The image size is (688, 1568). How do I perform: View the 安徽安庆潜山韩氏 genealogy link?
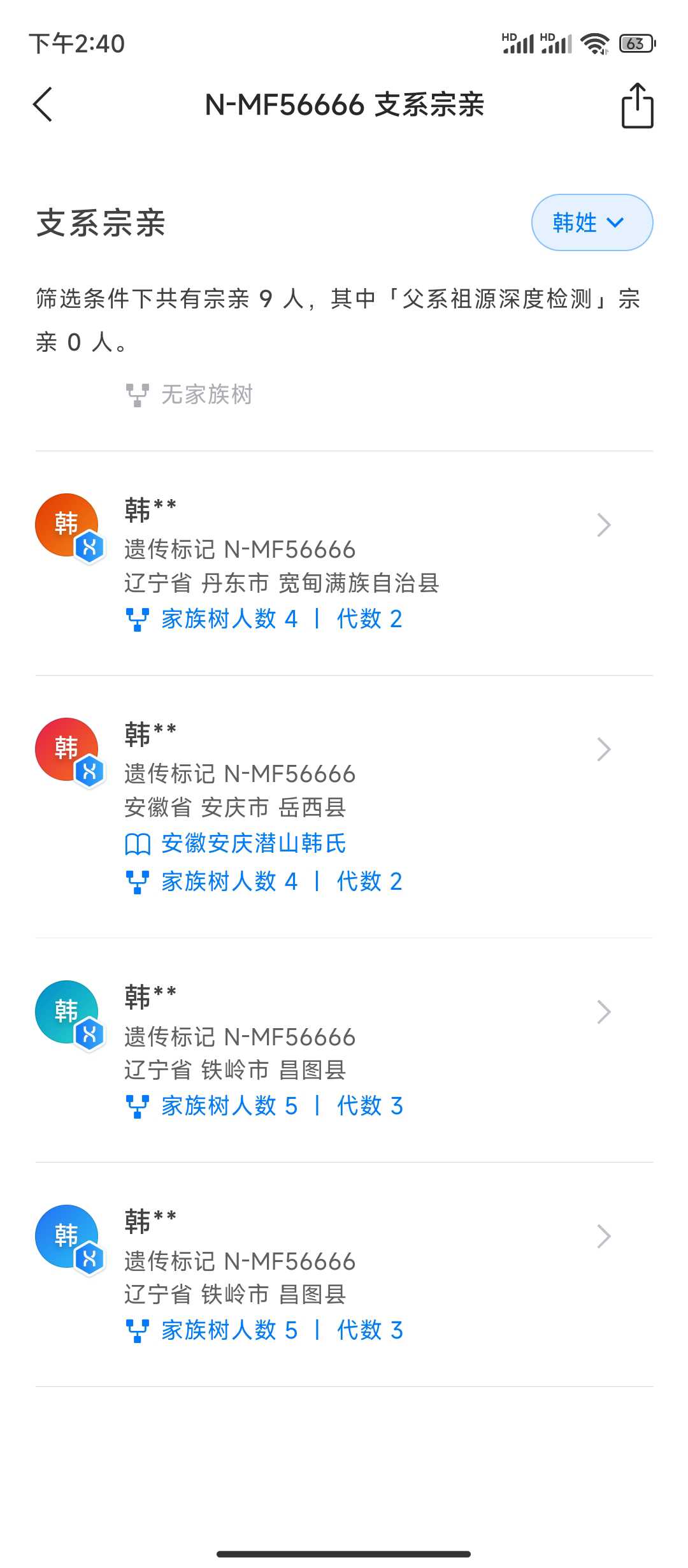point(253,843)
